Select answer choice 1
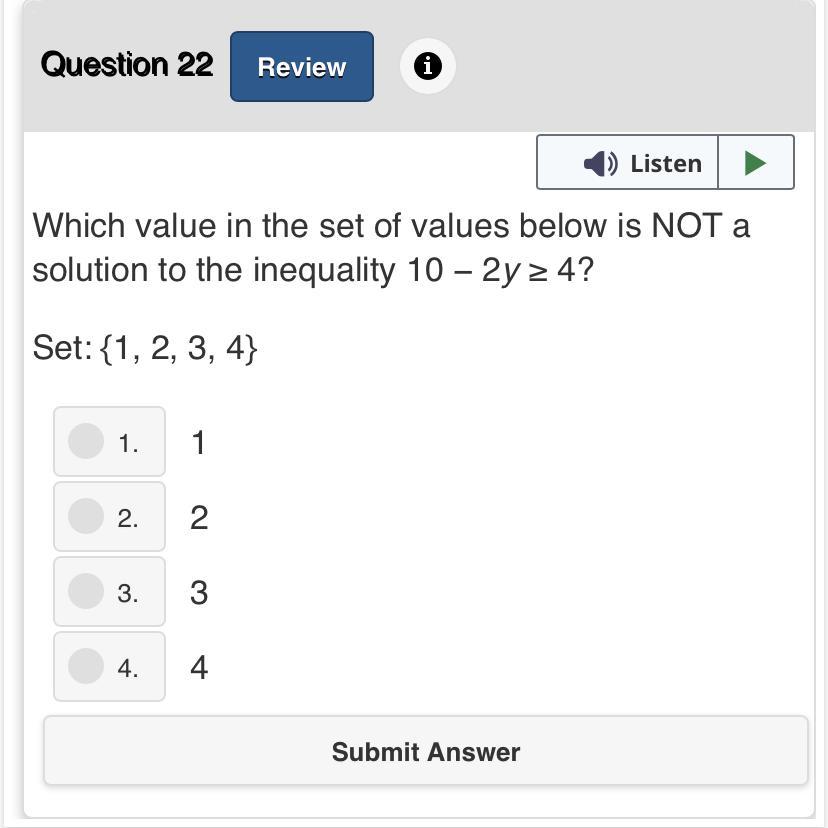This screenshot has width=828, height=828. [x=109, y=441]
